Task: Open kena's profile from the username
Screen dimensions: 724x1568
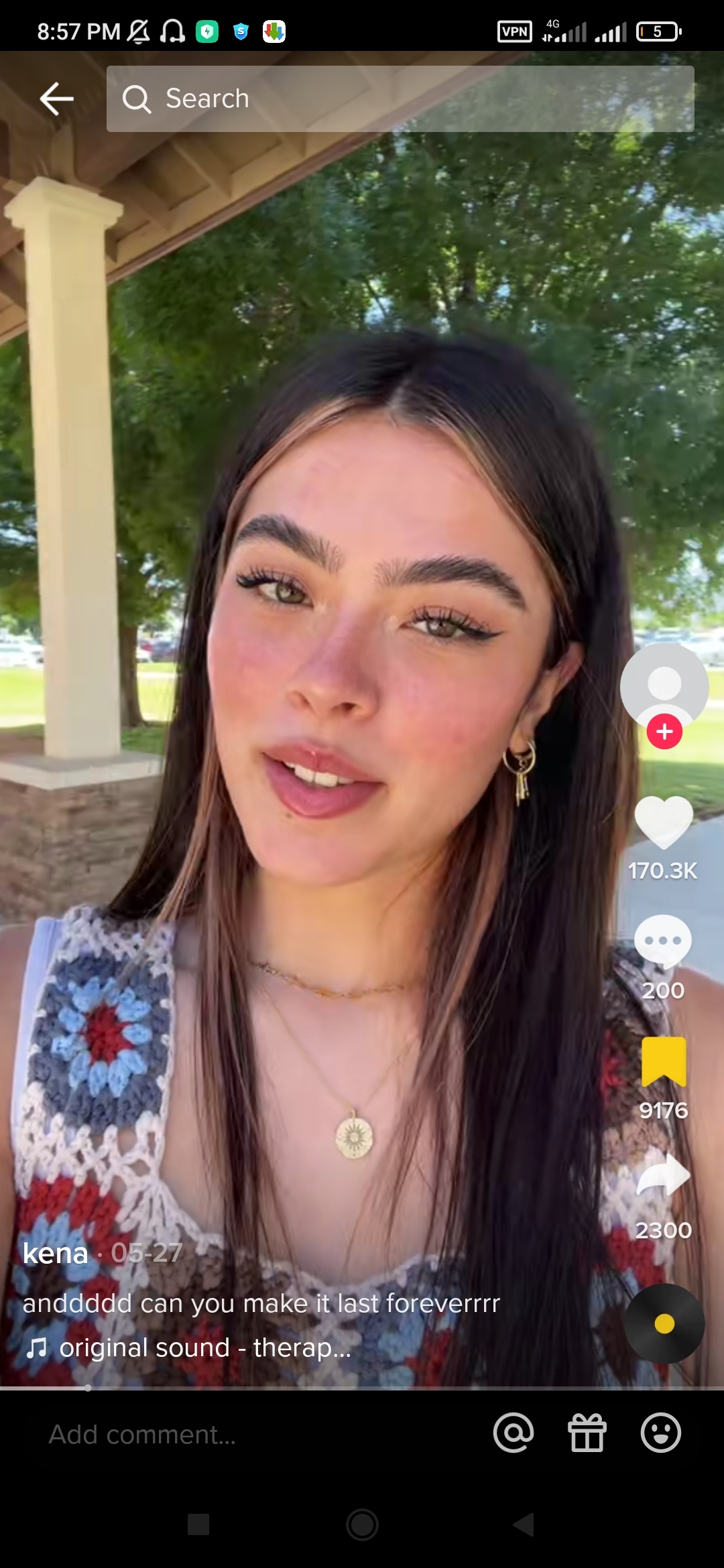Action: click(x=56, y=1253)
